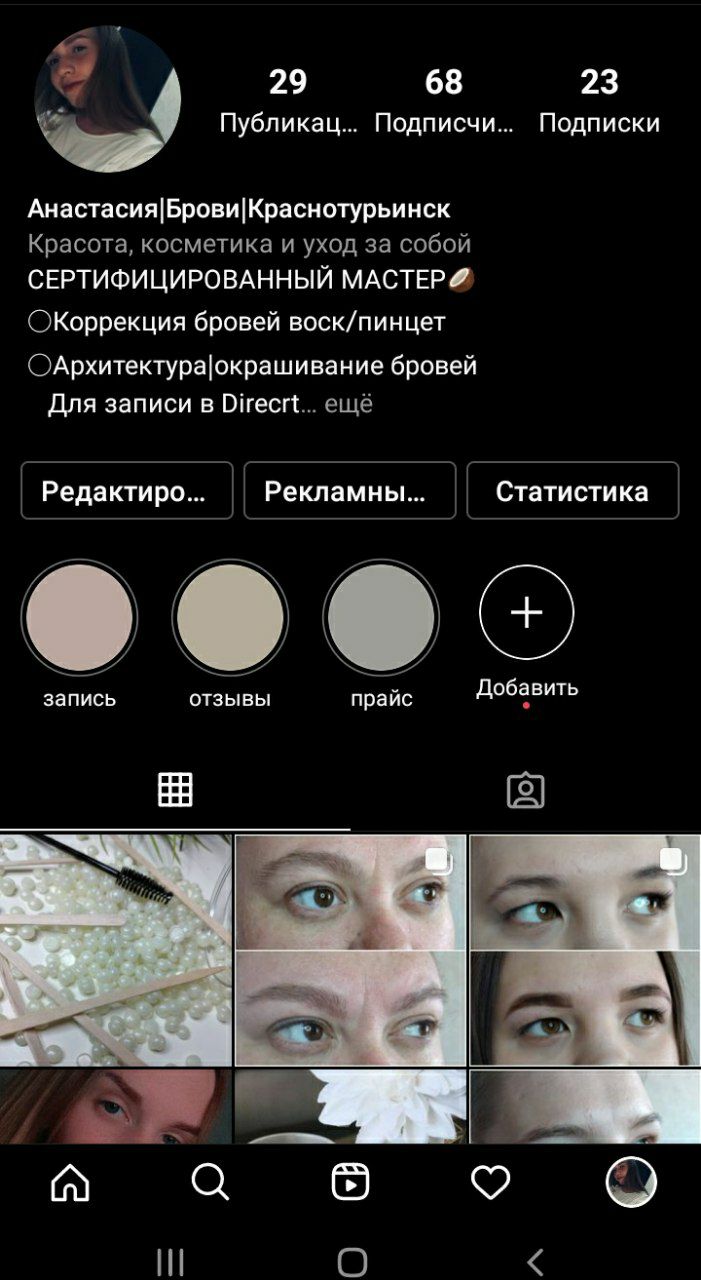This screenshot has height=1280, width=701.
Task: Open the Рекламные tools button
Action: [350, 490]
